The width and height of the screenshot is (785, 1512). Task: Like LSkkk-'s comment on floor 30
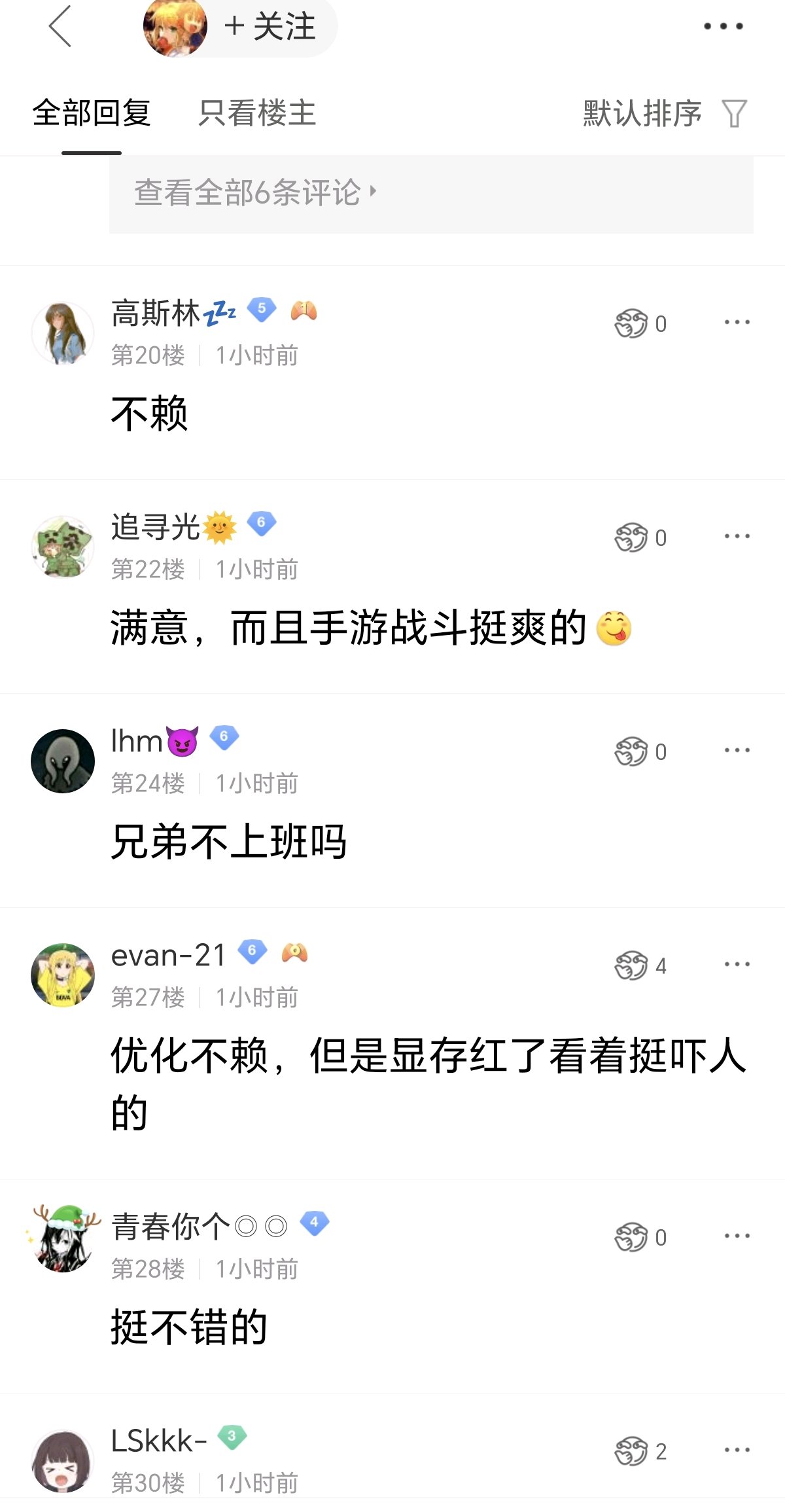[x=631, y=1451]
